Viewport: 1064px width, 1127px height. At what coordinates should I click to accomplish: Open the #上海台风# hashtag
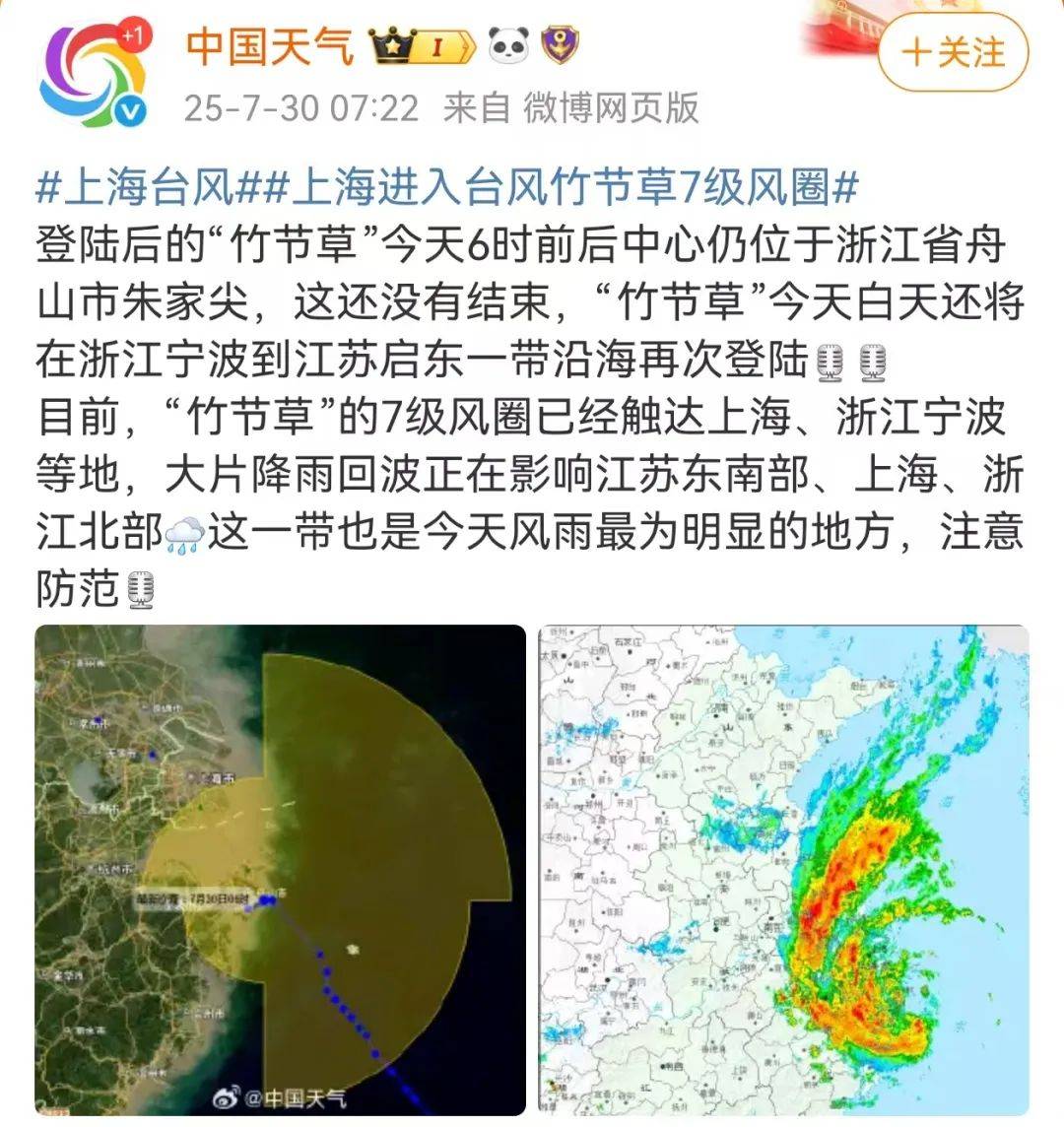point(148,186)
